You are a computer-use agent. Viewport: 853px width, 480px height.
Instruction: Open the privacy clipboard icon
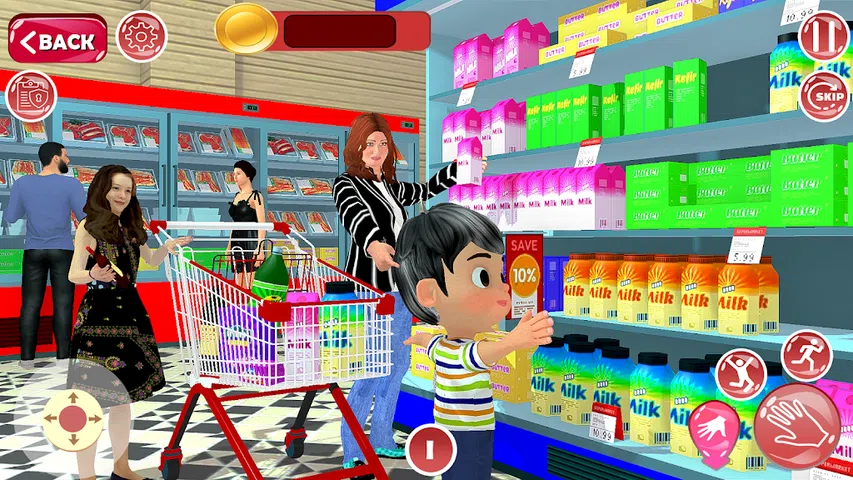pos(31,96)
